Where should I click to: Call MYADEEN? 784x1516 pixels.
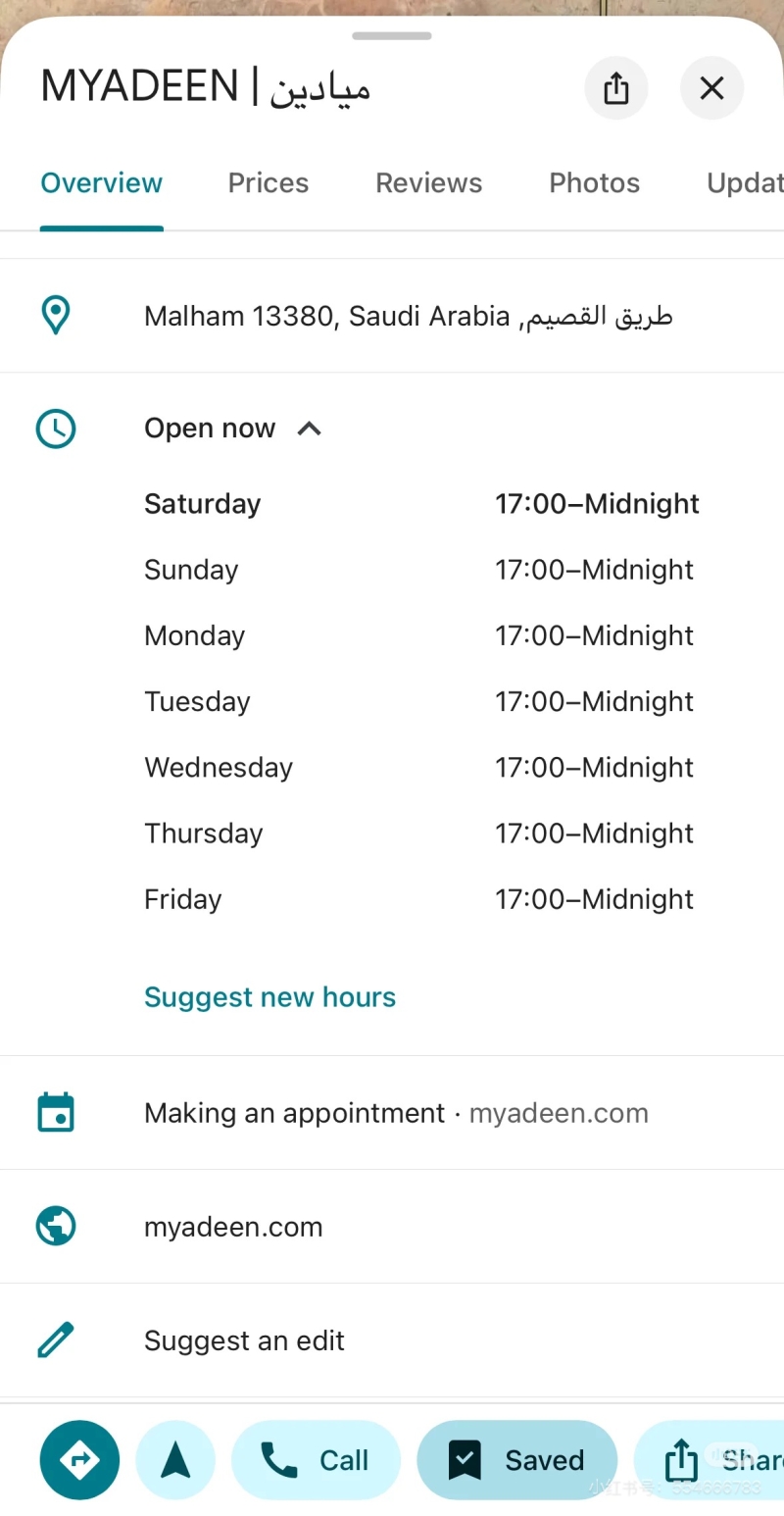point(316,1460)
